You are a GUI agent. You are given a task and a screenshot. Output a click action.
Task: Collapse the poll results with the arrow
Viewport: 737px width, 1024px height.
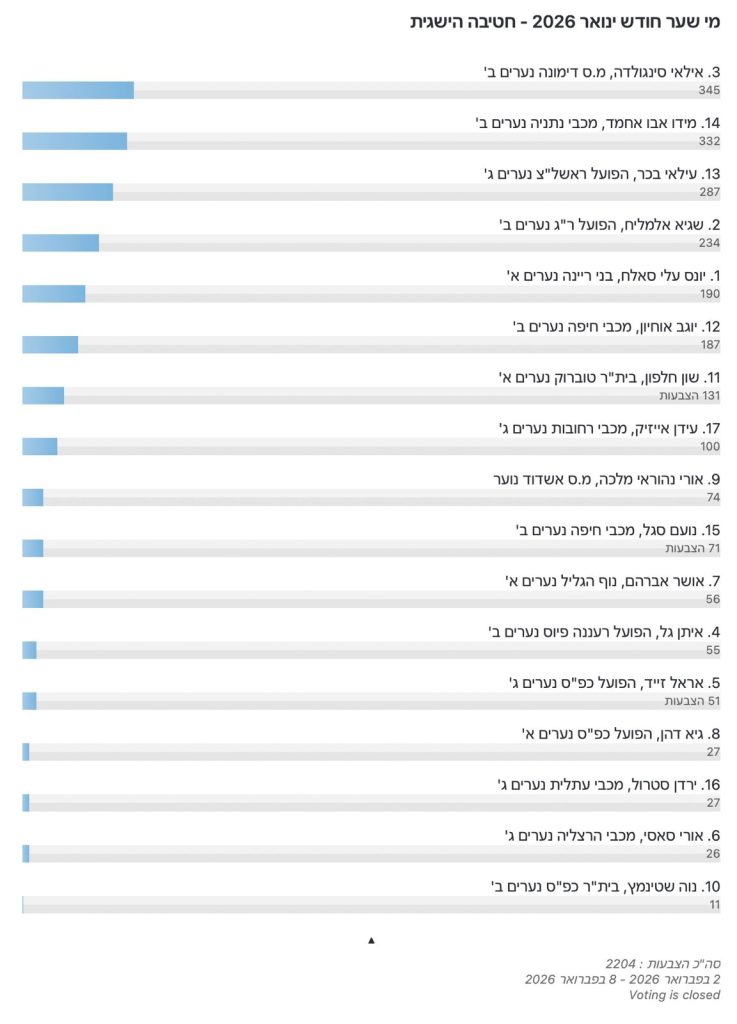(x=371, y=940)
